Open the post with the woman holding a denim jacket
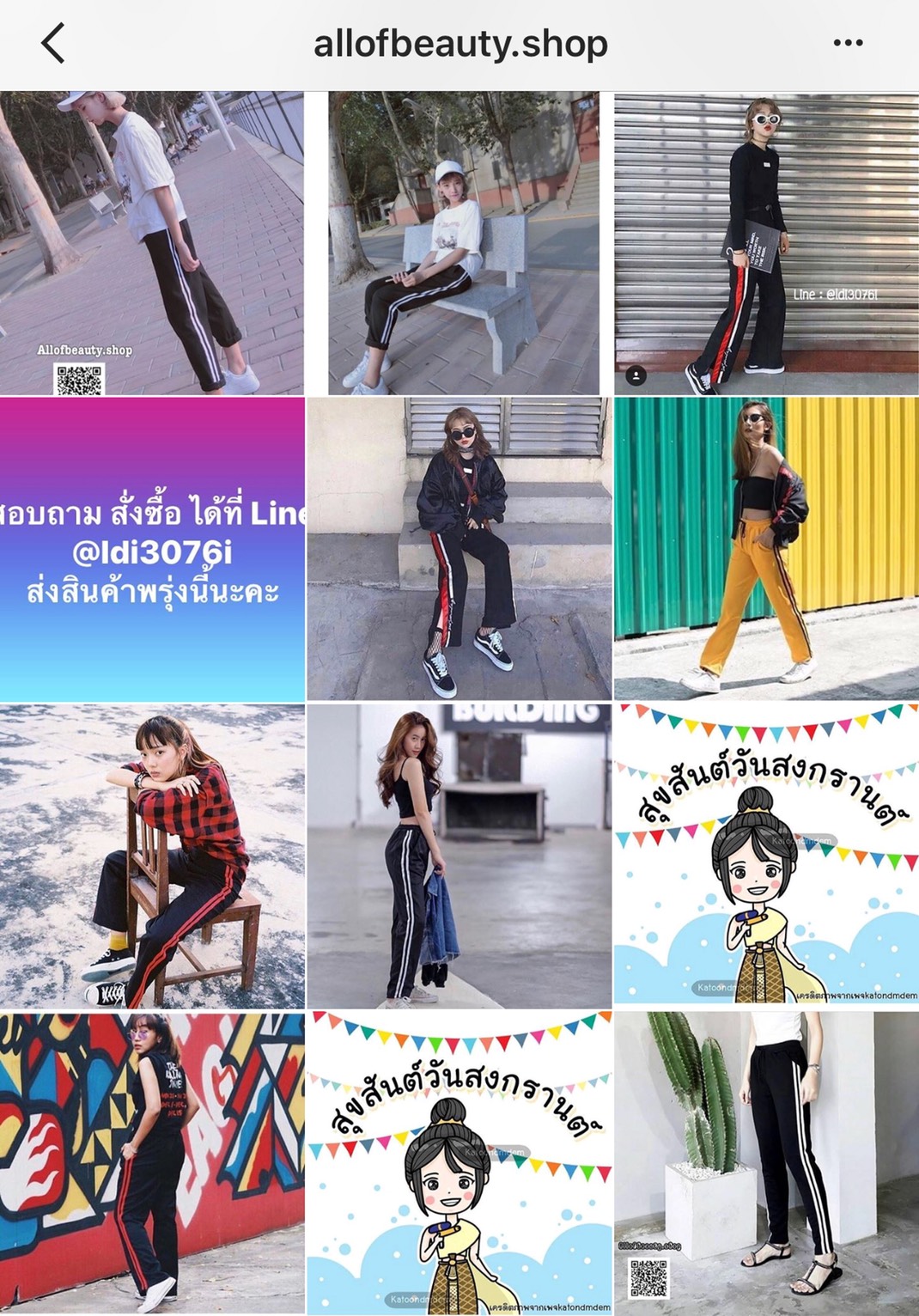 (x=459, y=856)
